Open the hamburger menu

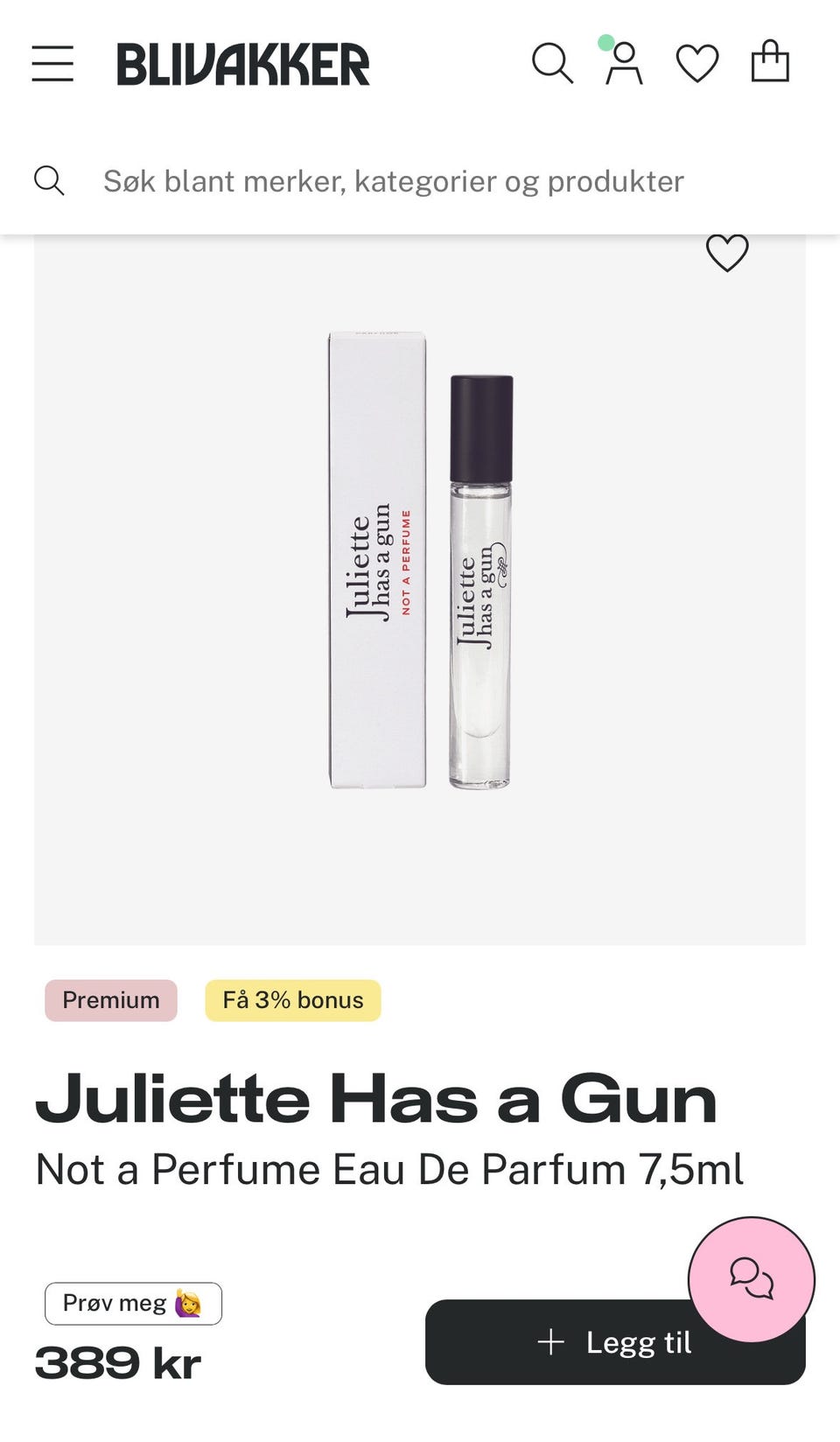[52, 64]
